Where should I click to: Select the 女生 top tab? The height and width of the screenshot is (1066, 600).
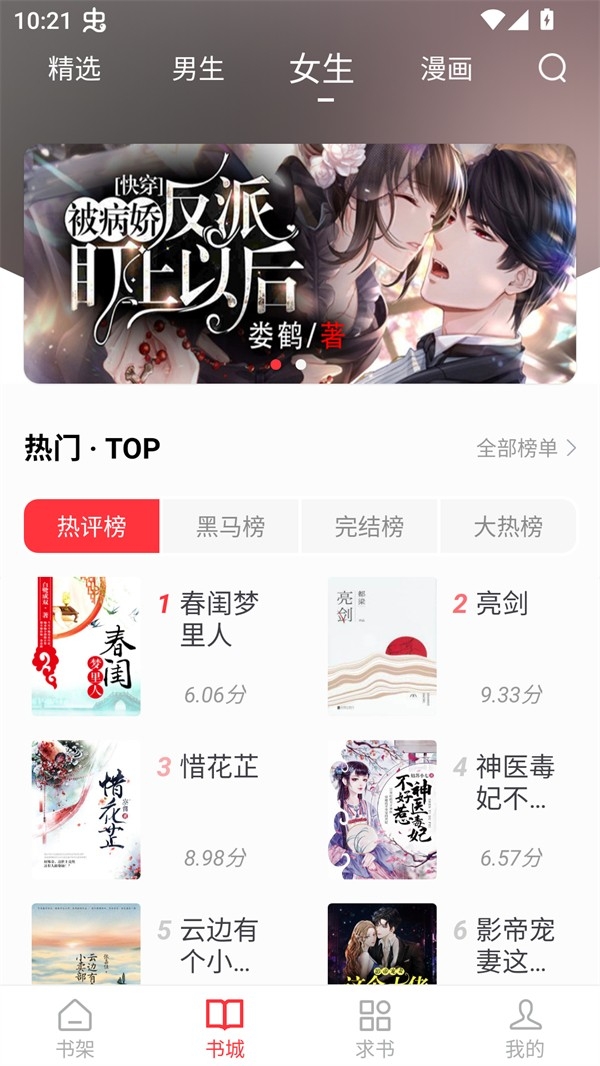pos(322,69)
